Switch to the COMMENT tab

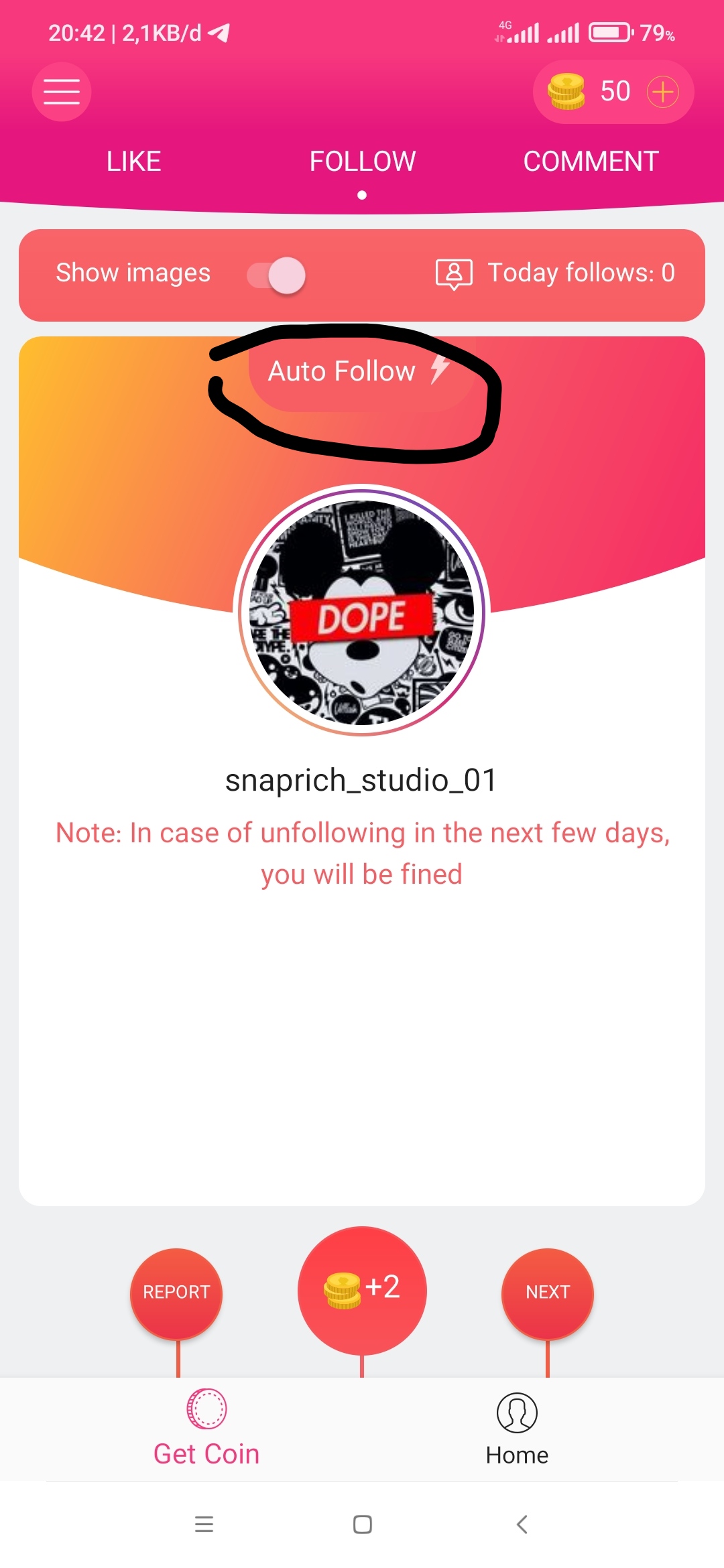591,161
